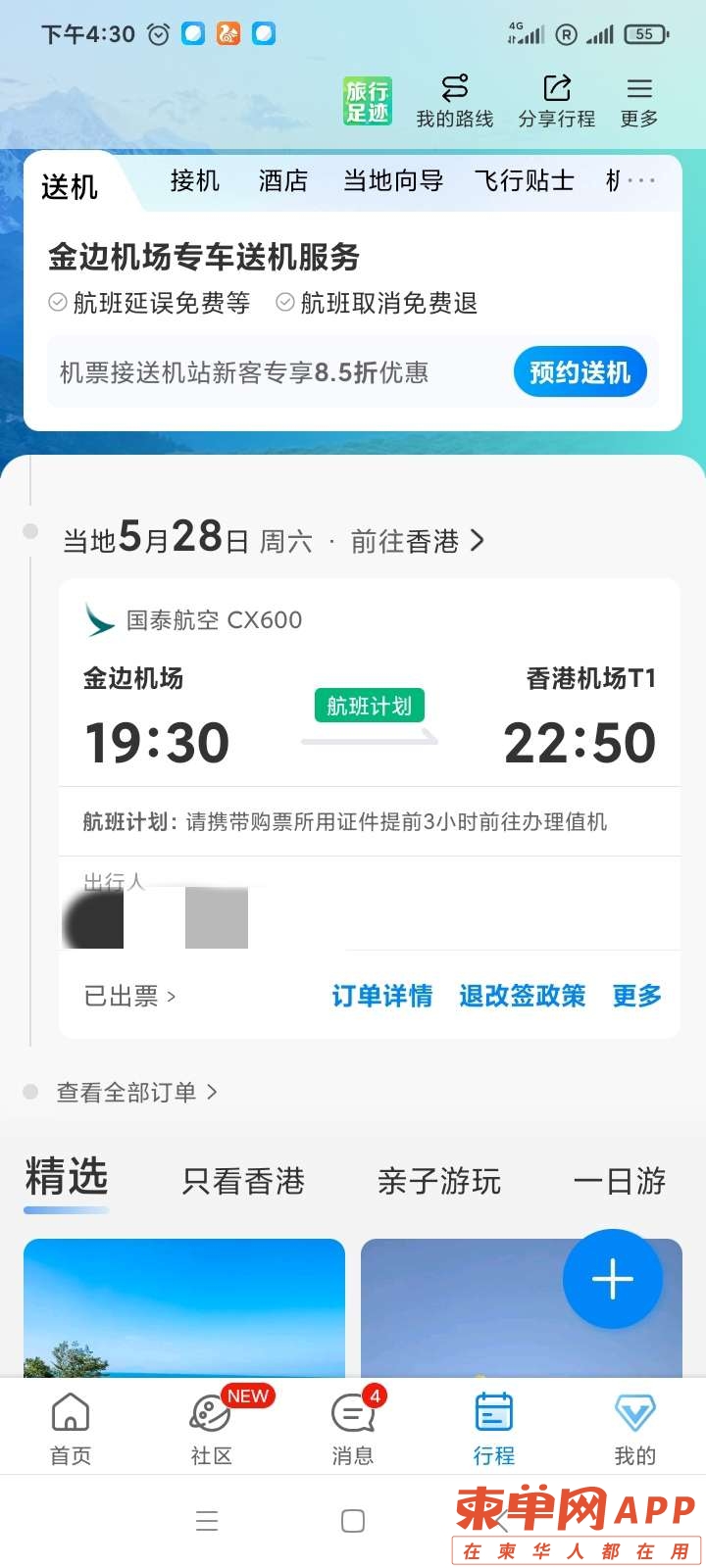Switch to the 酒店 tab
The image size is (706, 1568).
pos(282,181)
